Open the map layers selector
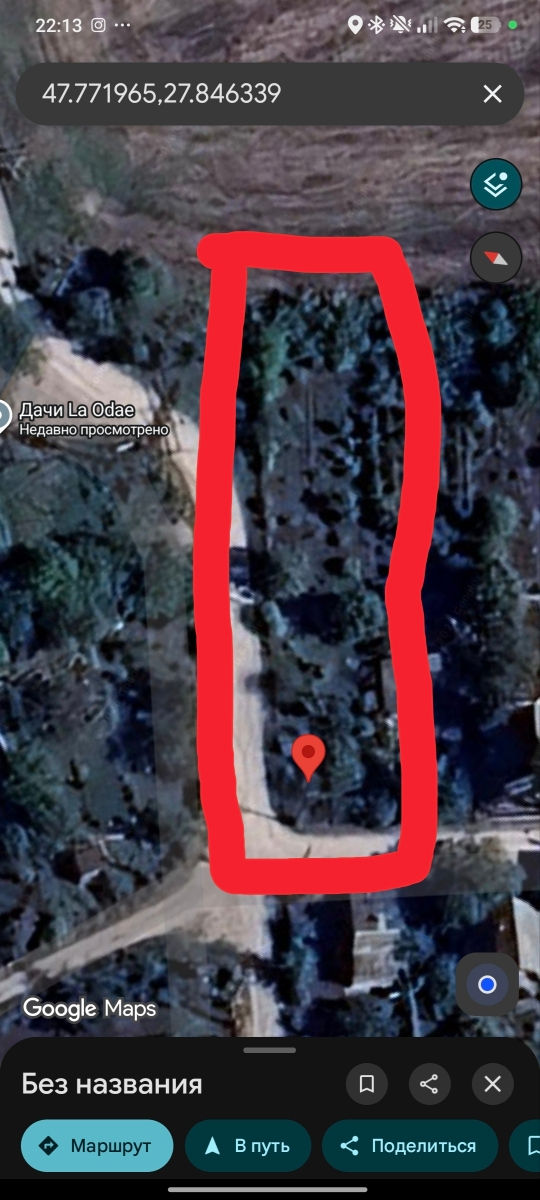Image resolution: width=540 pixels, height=1200 pixels. [x=496, y=184]
